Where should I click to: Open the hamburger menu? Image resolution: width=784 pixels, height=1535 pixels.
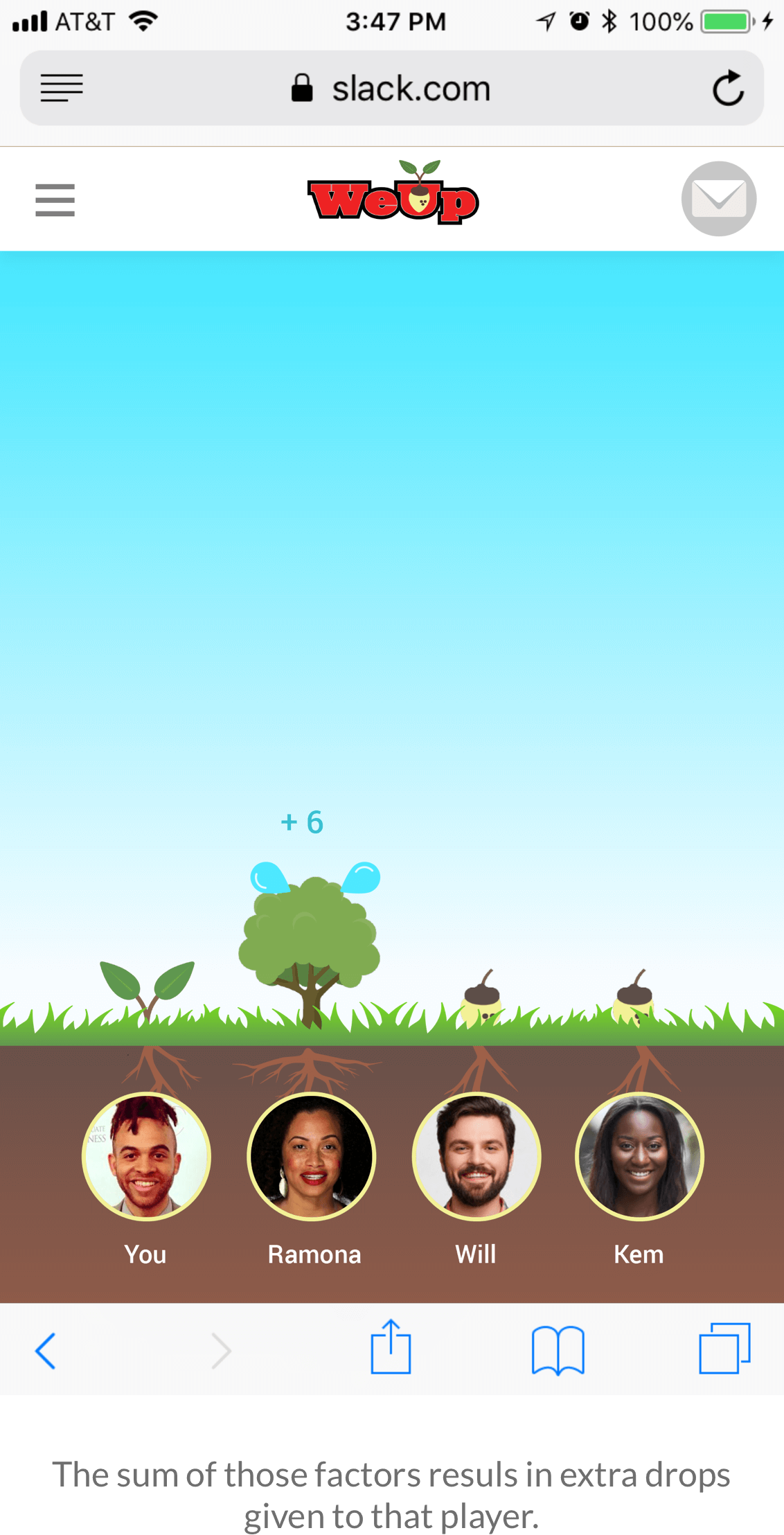click(x=55, y=200)
